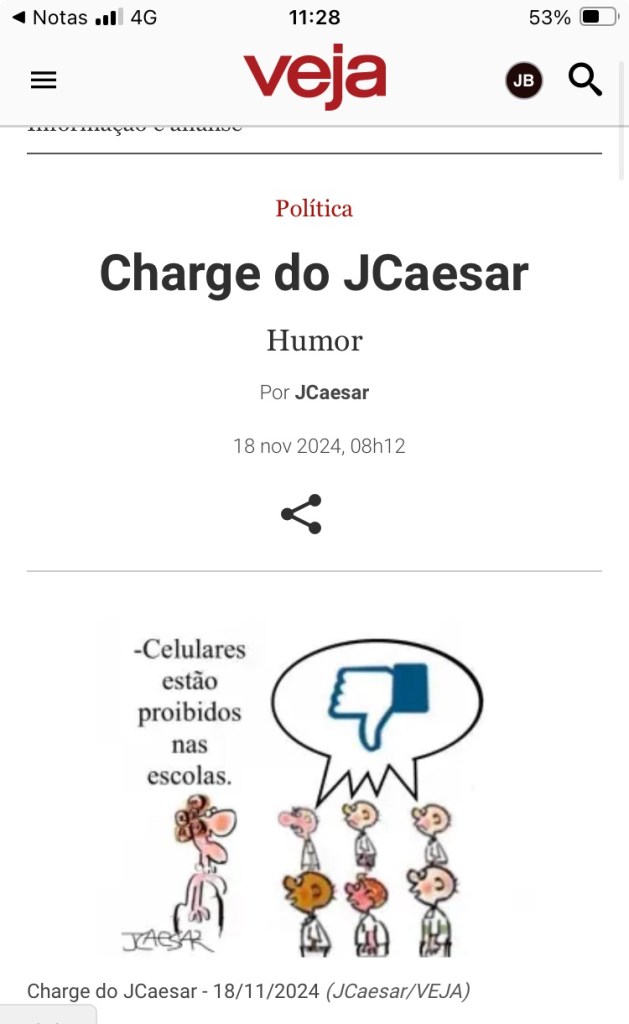Go to the Veja homepage logo

click(x=314, y=76)
